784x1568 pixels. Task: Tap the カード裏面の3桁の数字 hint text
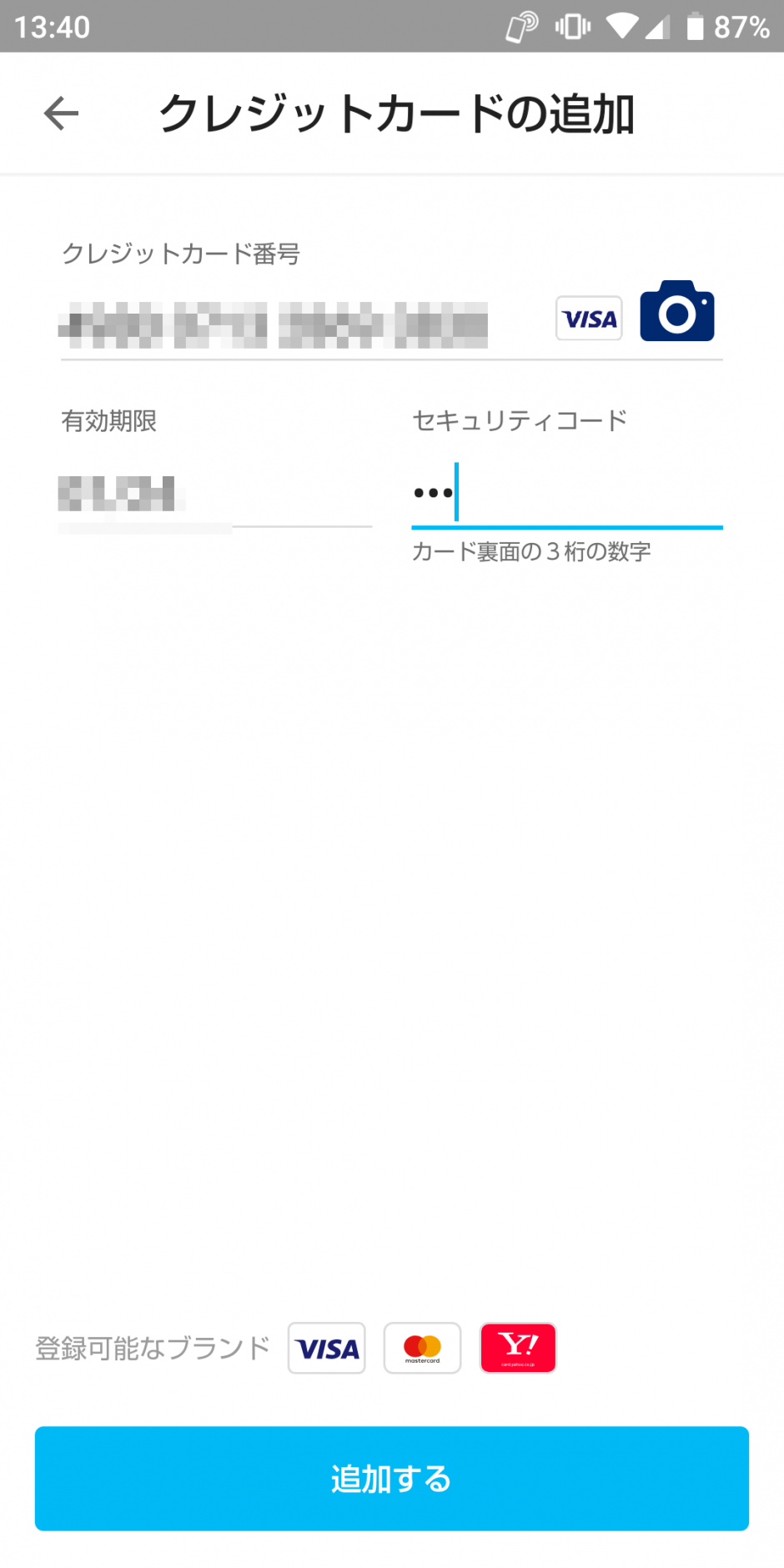[531, 551]
